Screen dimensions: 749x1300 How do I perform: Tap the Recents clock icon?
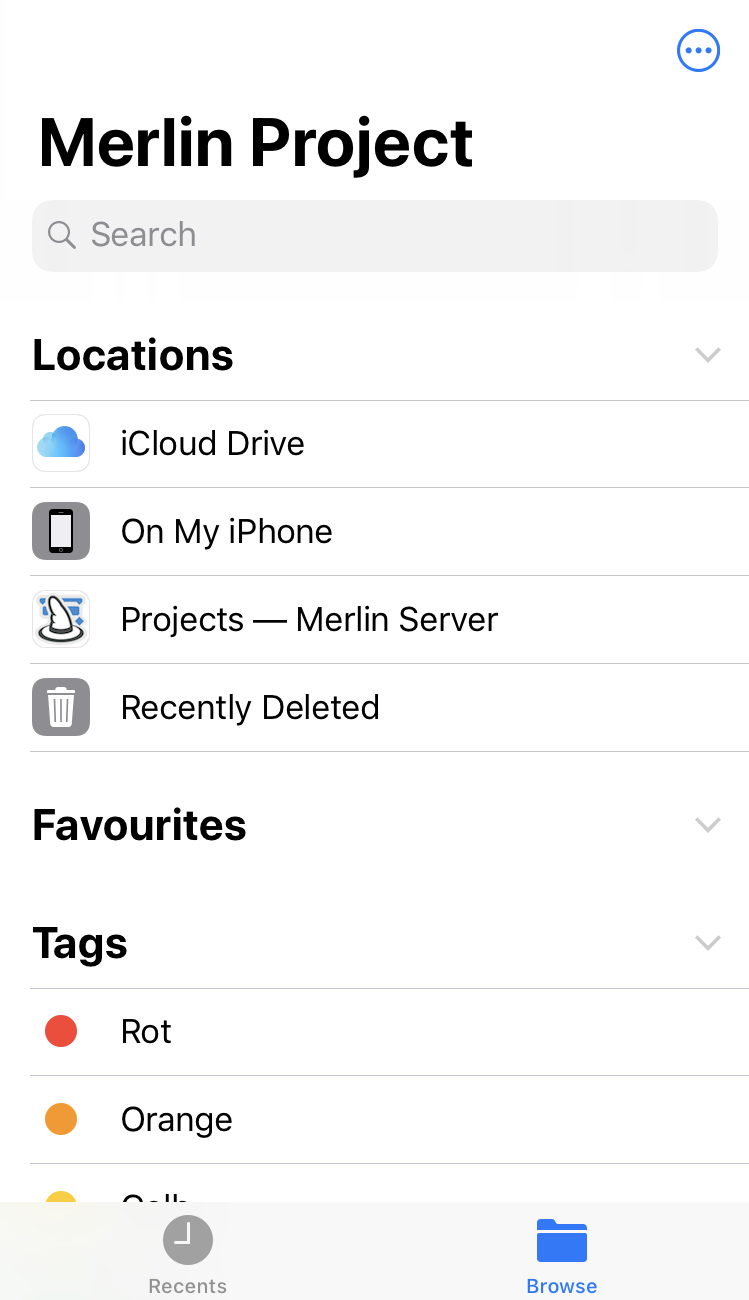(x=187, y=1239)
